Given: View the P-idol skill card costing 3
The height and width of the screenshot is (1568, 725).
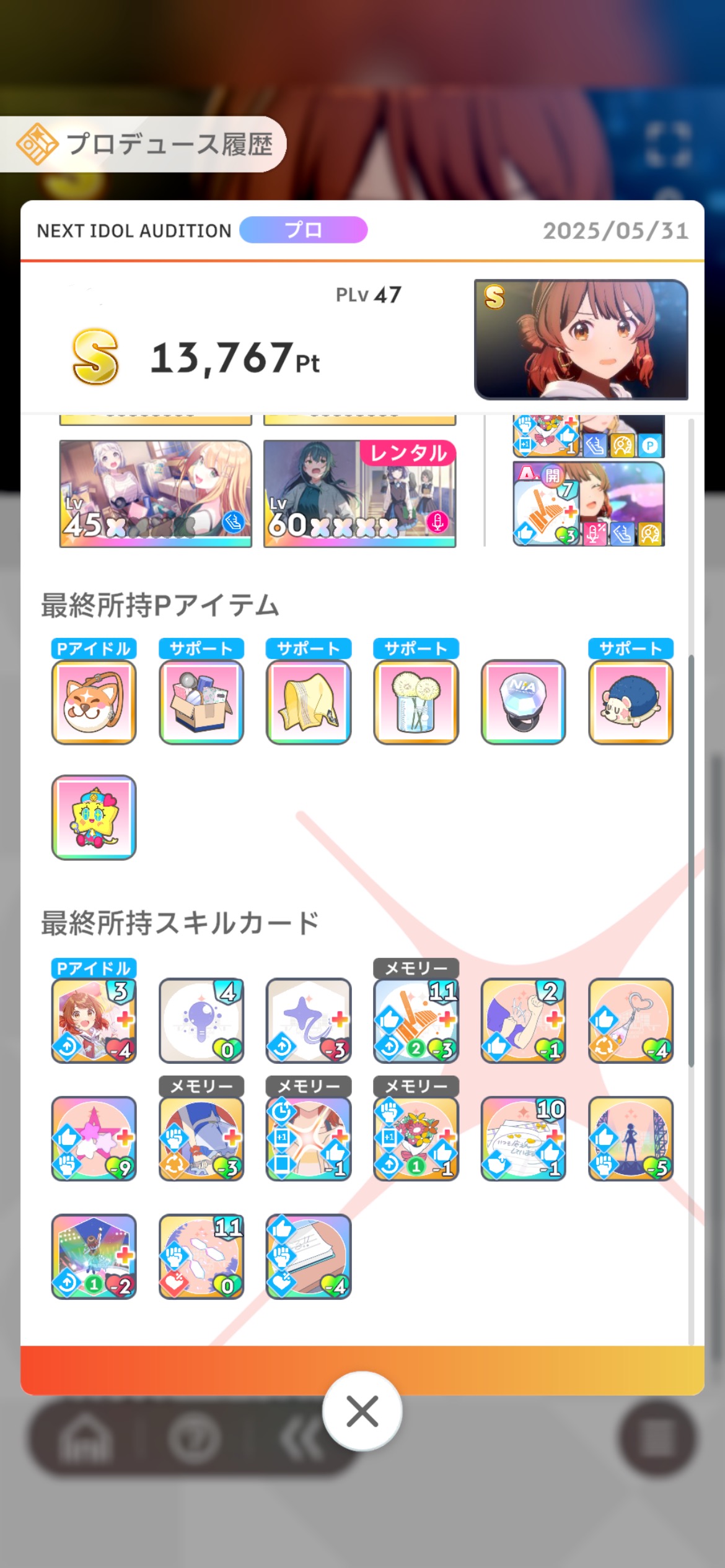Looking at the screenshot, I should (94, 1021).
